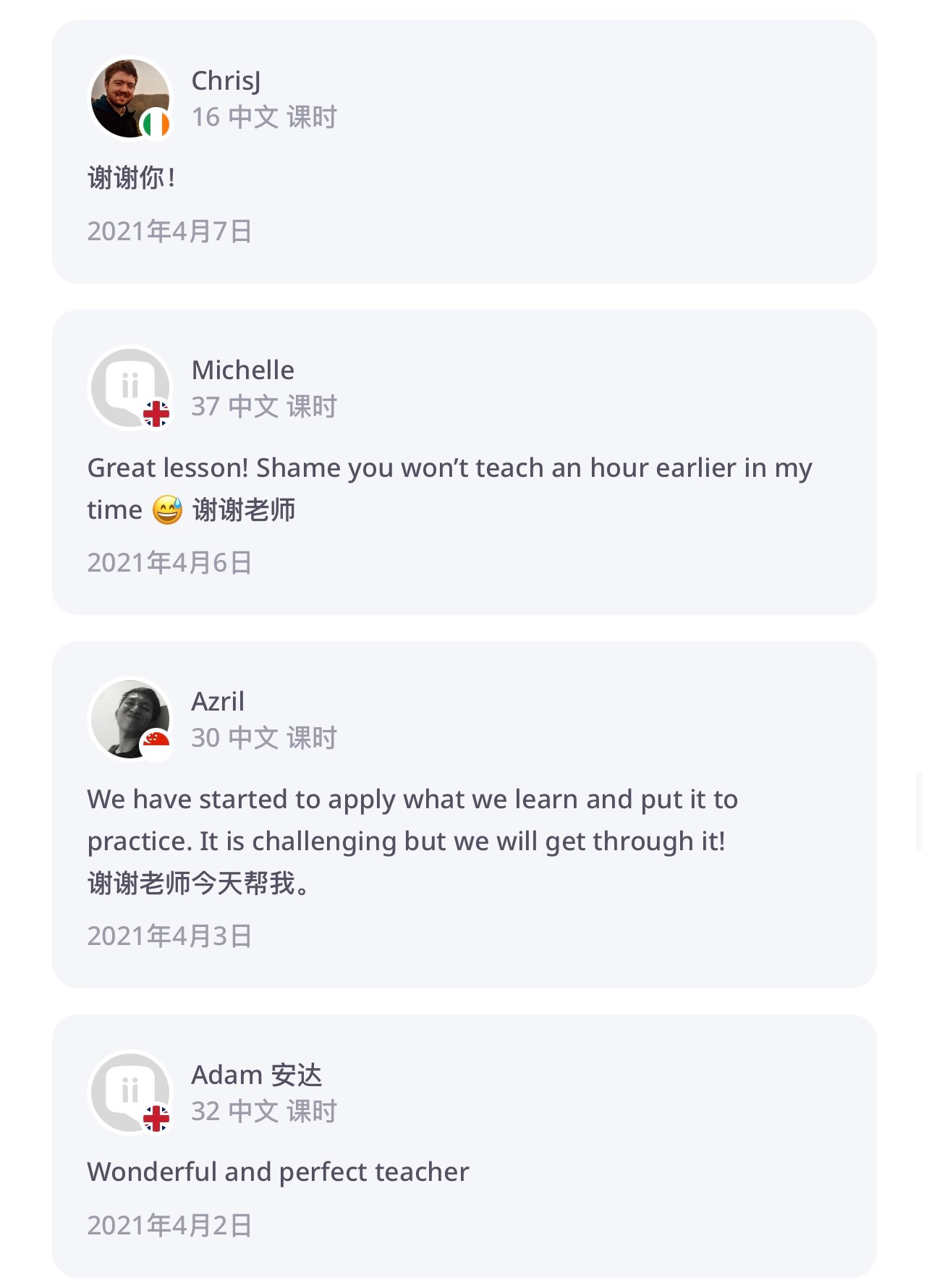Open ChrisJ's profile picture
Viewport: 929px width, 1288px height.
130,98
